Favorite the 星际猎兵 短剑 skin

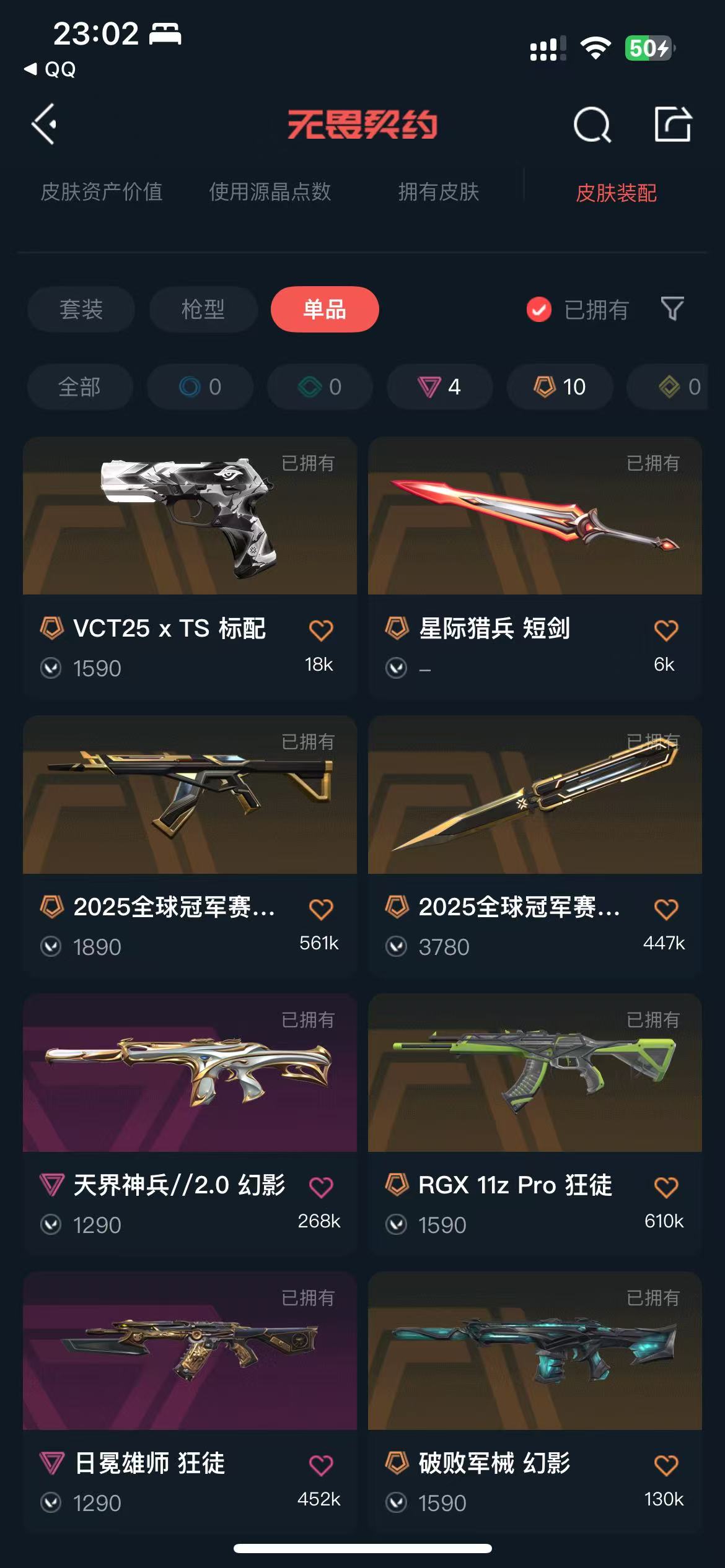pos(666,630)
